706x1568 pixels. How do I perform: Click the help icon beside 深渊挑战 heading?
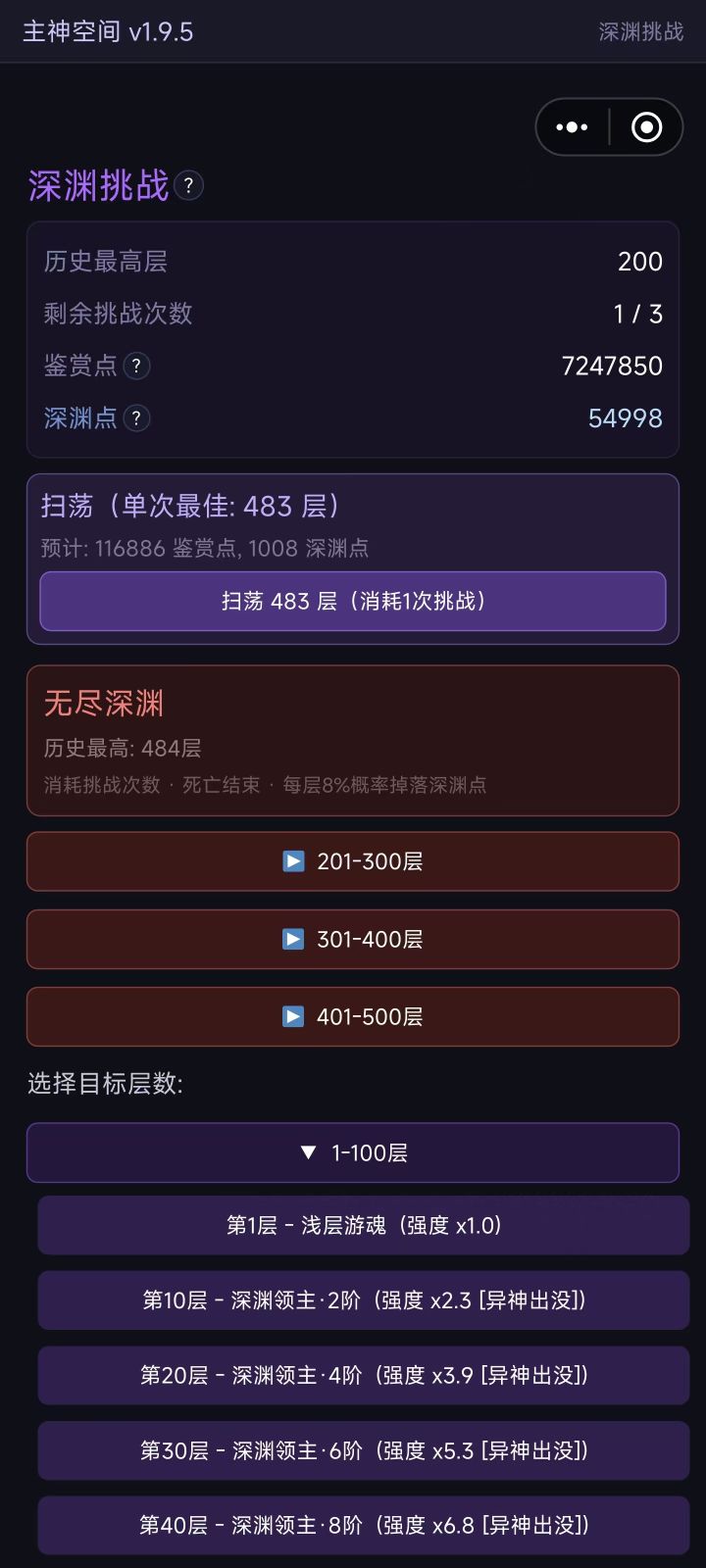point(188,186)
